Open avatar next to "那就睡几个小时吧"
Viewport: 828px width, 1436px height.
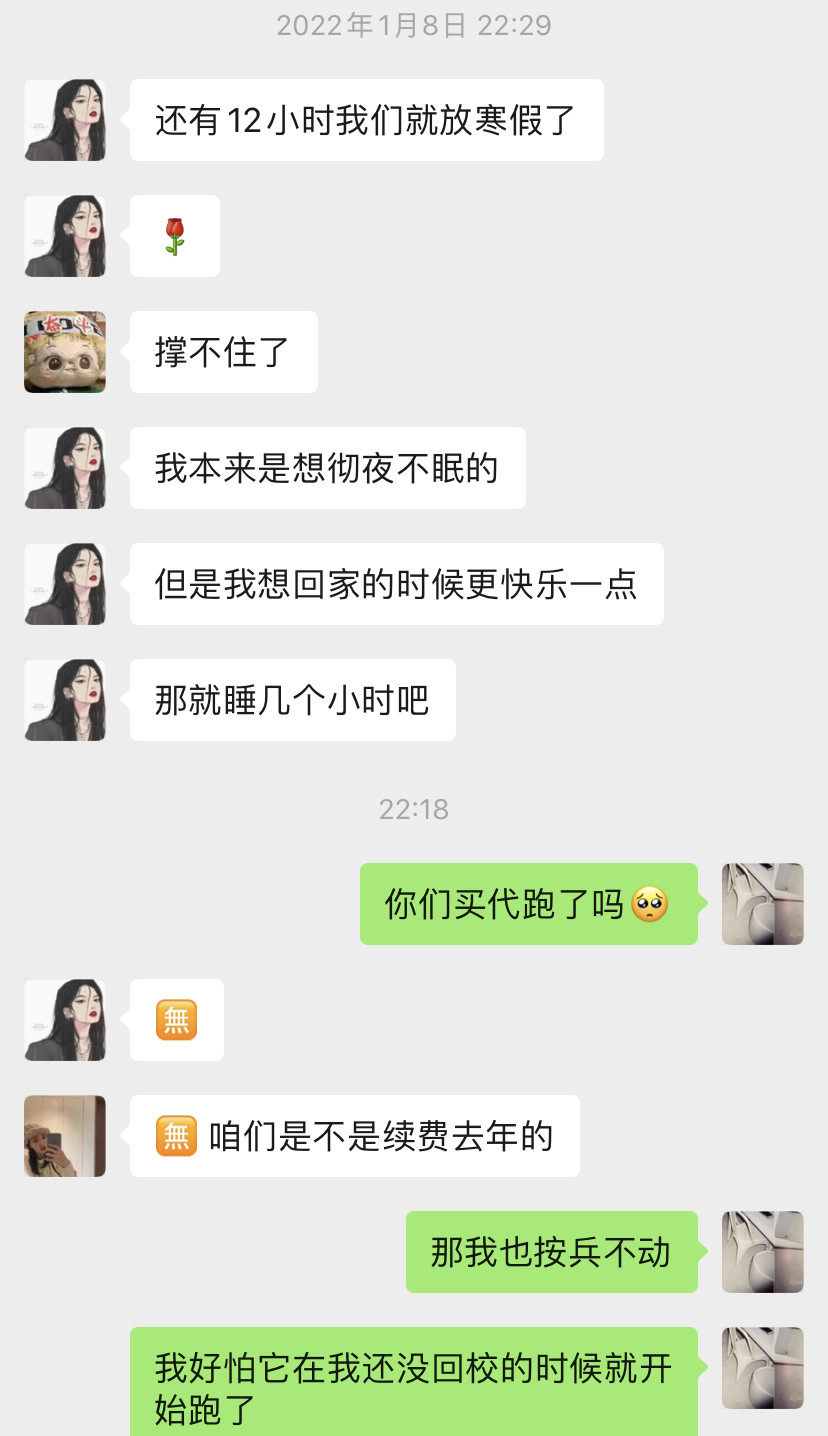[x=65, y=700]
